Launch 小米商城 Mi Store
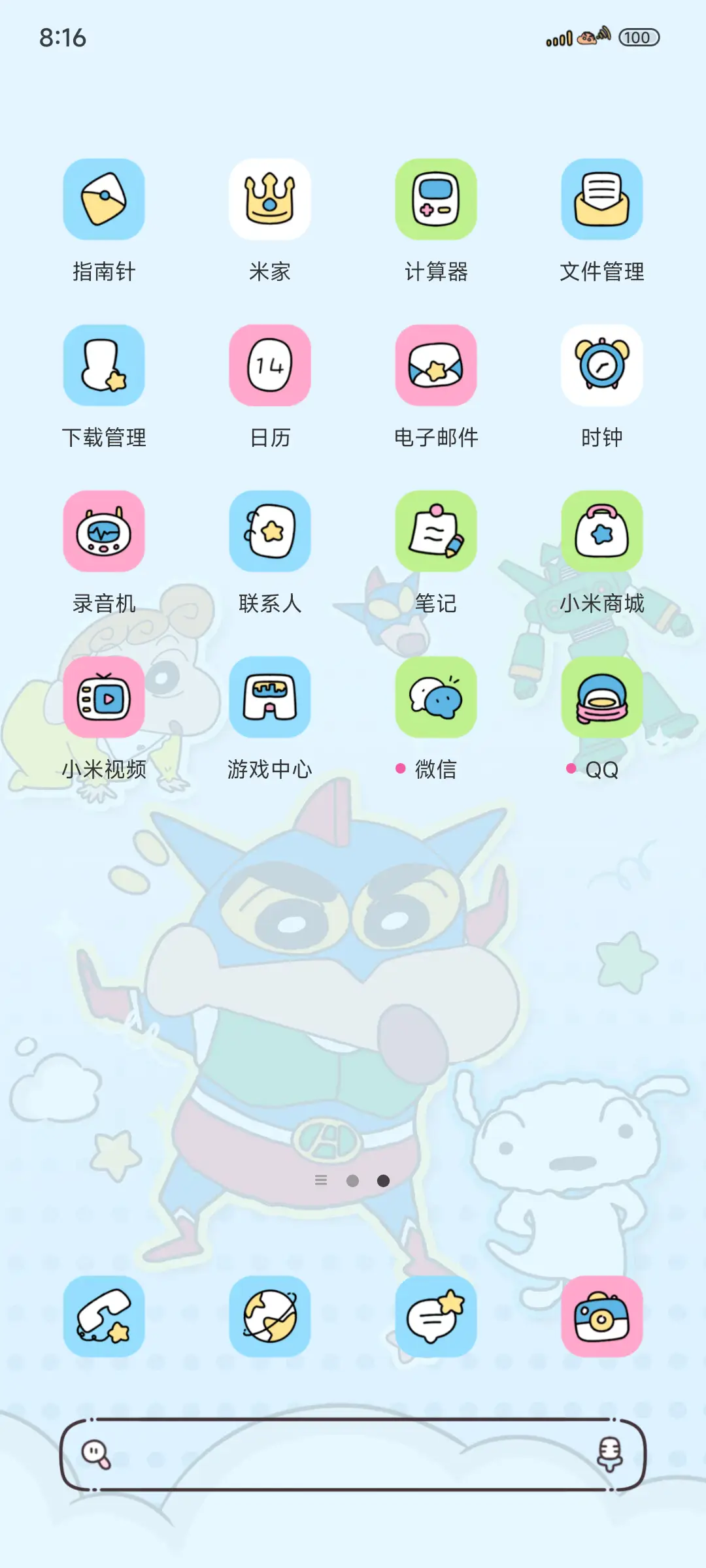This screenshot has height=1568, width=706. coord(601,531)
